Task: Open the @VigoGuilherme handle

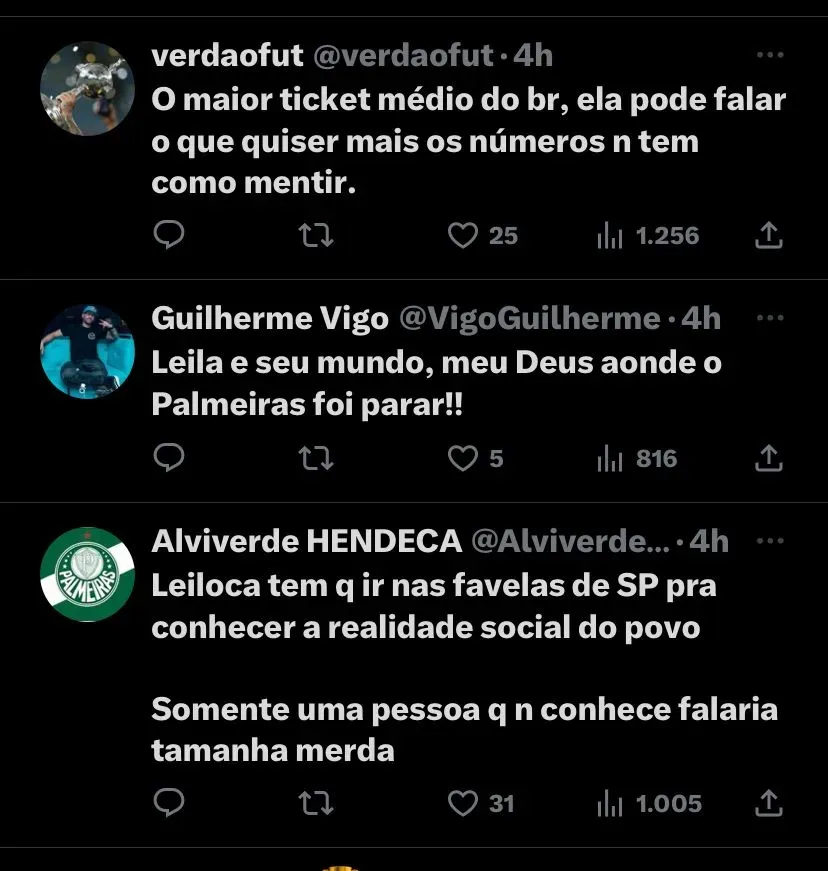Action: point(529,318)
